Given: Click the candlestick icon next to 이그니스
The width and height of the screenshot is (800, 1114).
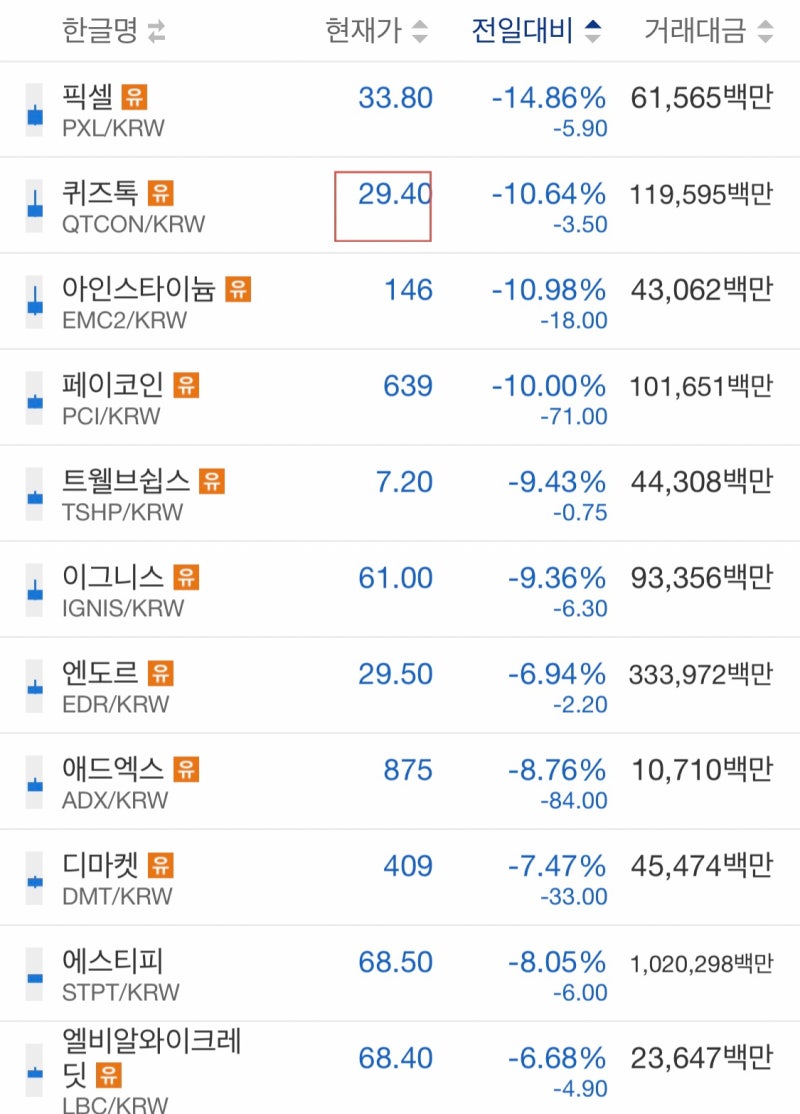Looking at the screenshot, I should pos(32,590).
